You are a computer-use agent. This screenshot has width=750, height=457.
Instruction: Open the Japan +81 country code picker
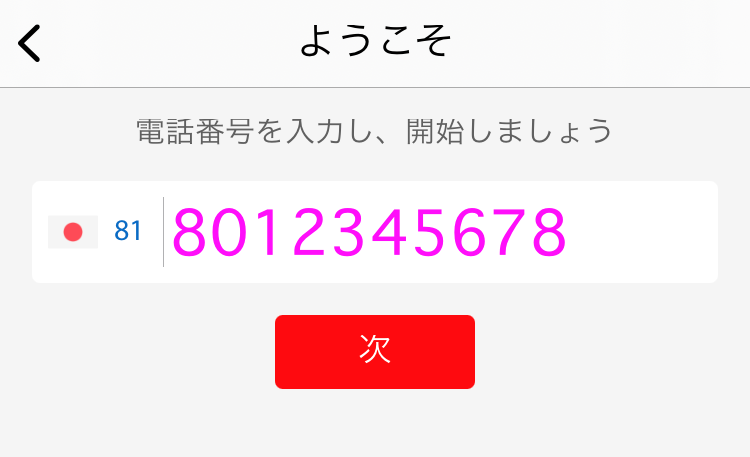coord(96,232)
